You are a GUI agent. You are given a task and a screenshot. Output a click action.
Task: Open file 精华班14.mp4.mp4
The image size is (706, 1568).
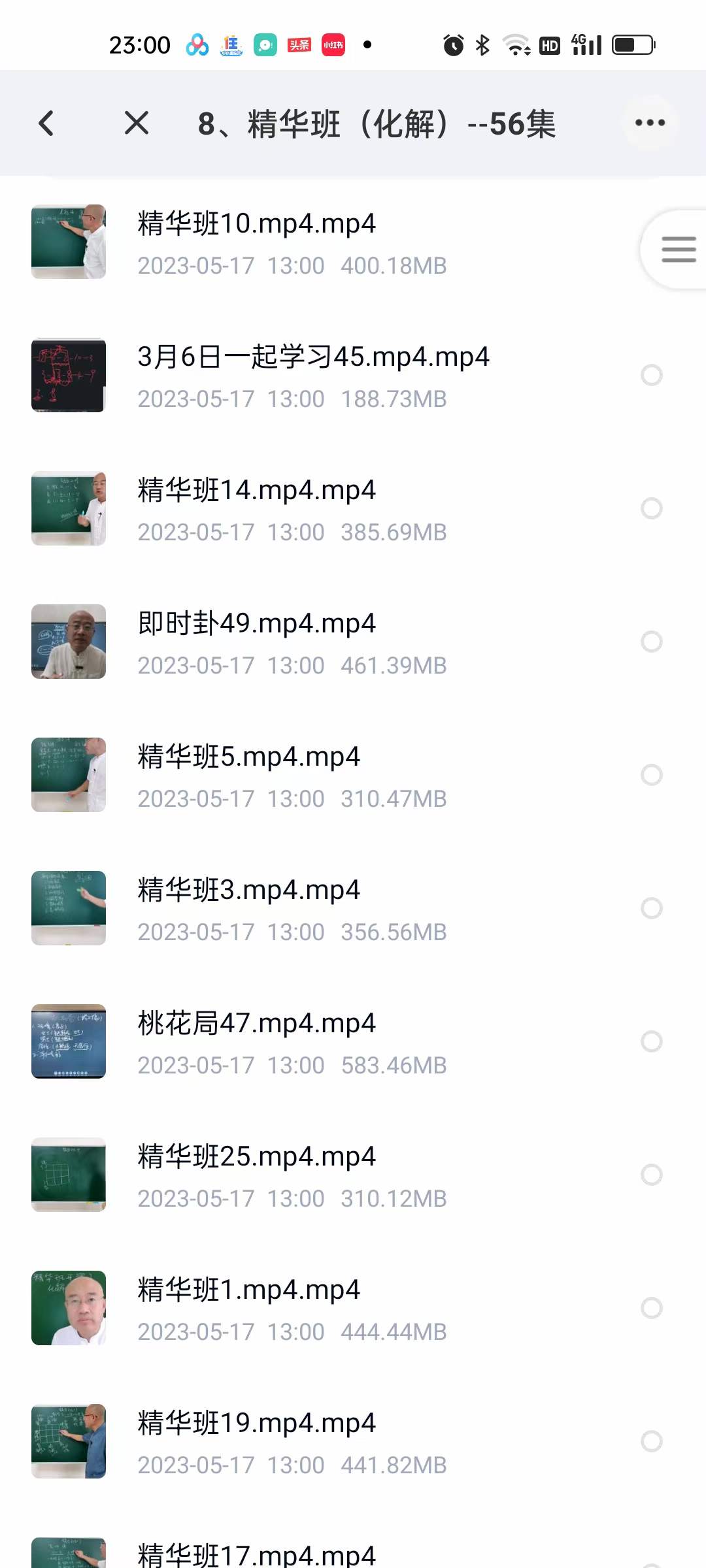click(x=257, y=491)
